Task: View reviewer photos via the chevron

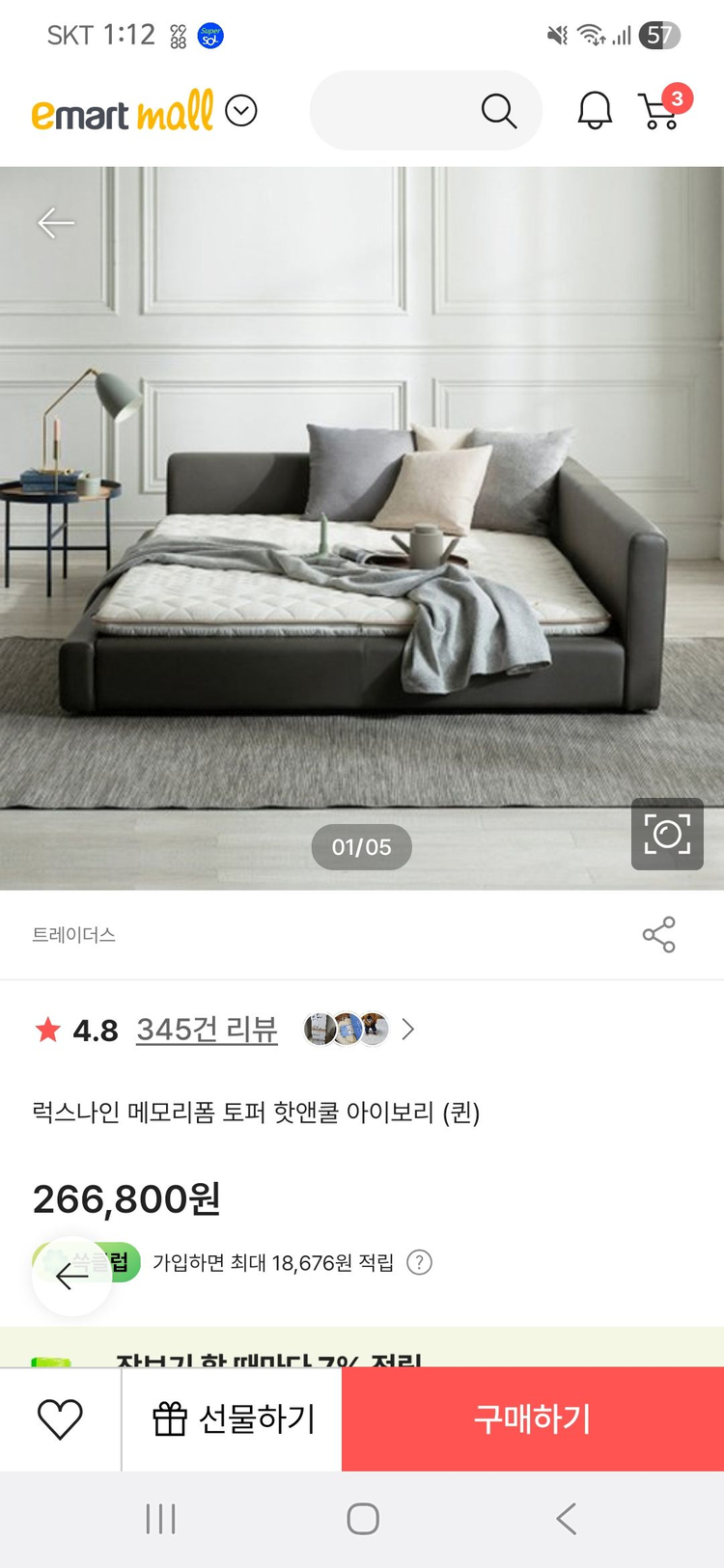Action: [x=408, y=1030]
